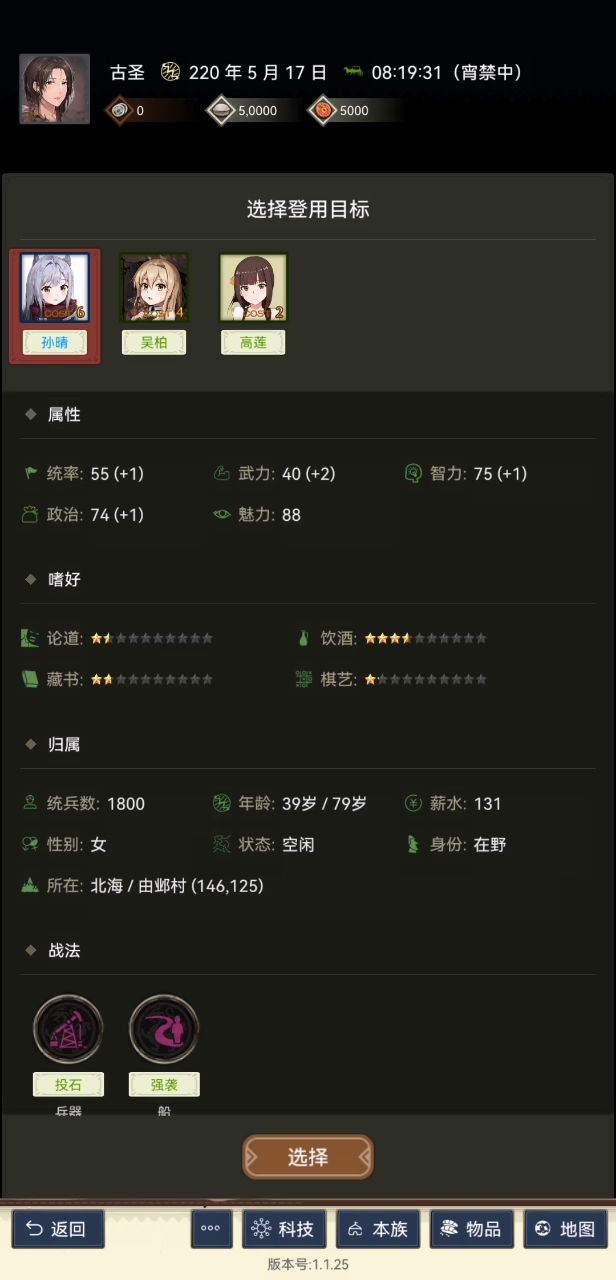The image size is (616, 1280).
Task: Open the 本族 clan menu
Action: 378,1229
